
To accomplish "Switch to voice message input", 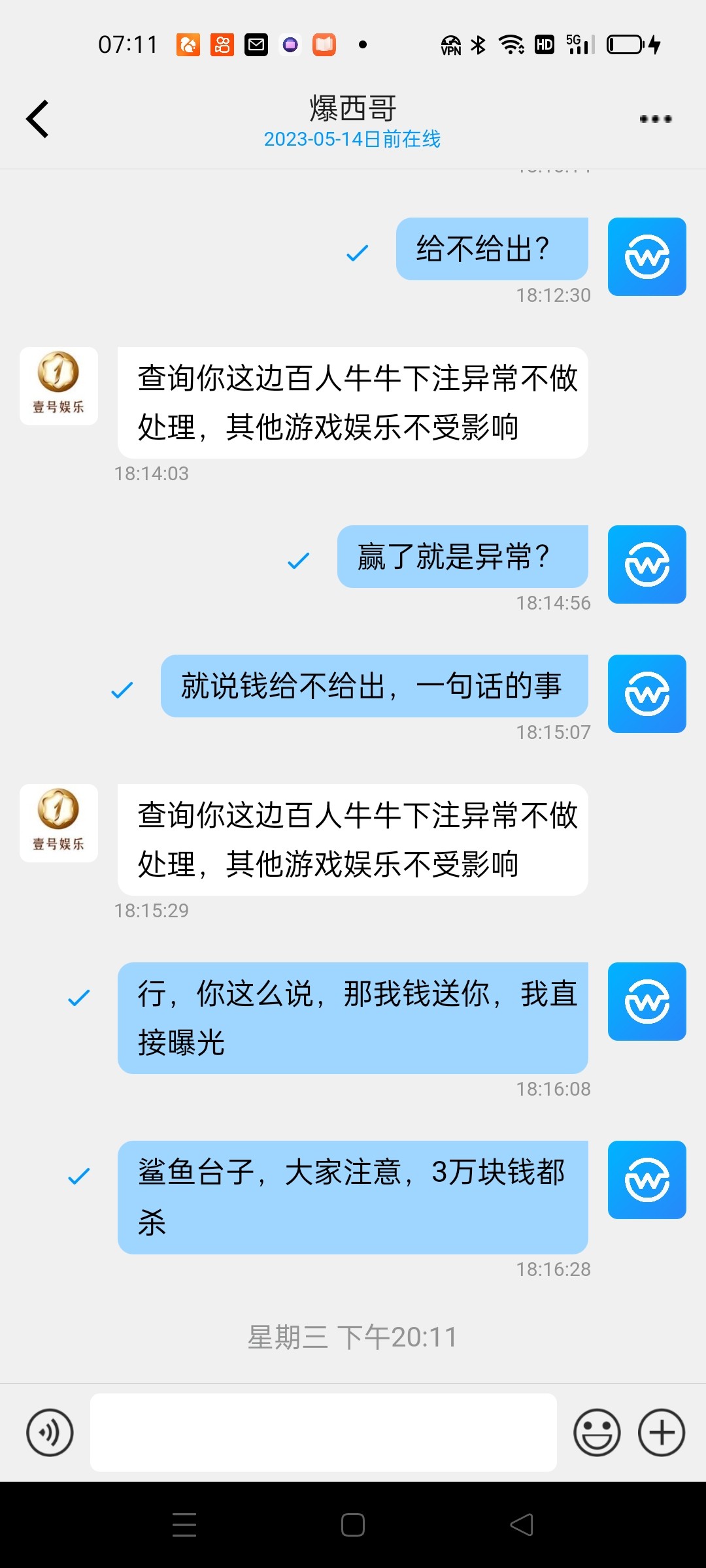I will click(x=50, y=1433).
